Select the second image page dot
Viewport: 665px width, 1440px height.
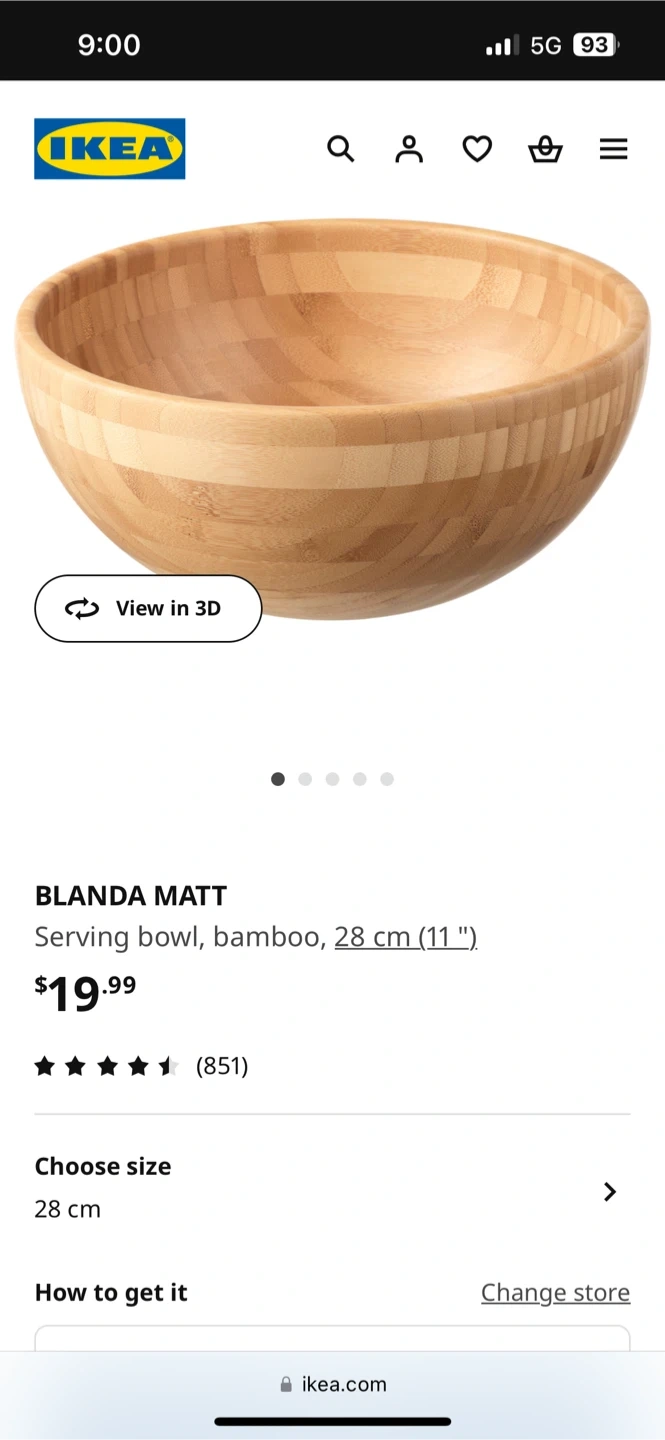pyautogui.click(x=305, y=779)
